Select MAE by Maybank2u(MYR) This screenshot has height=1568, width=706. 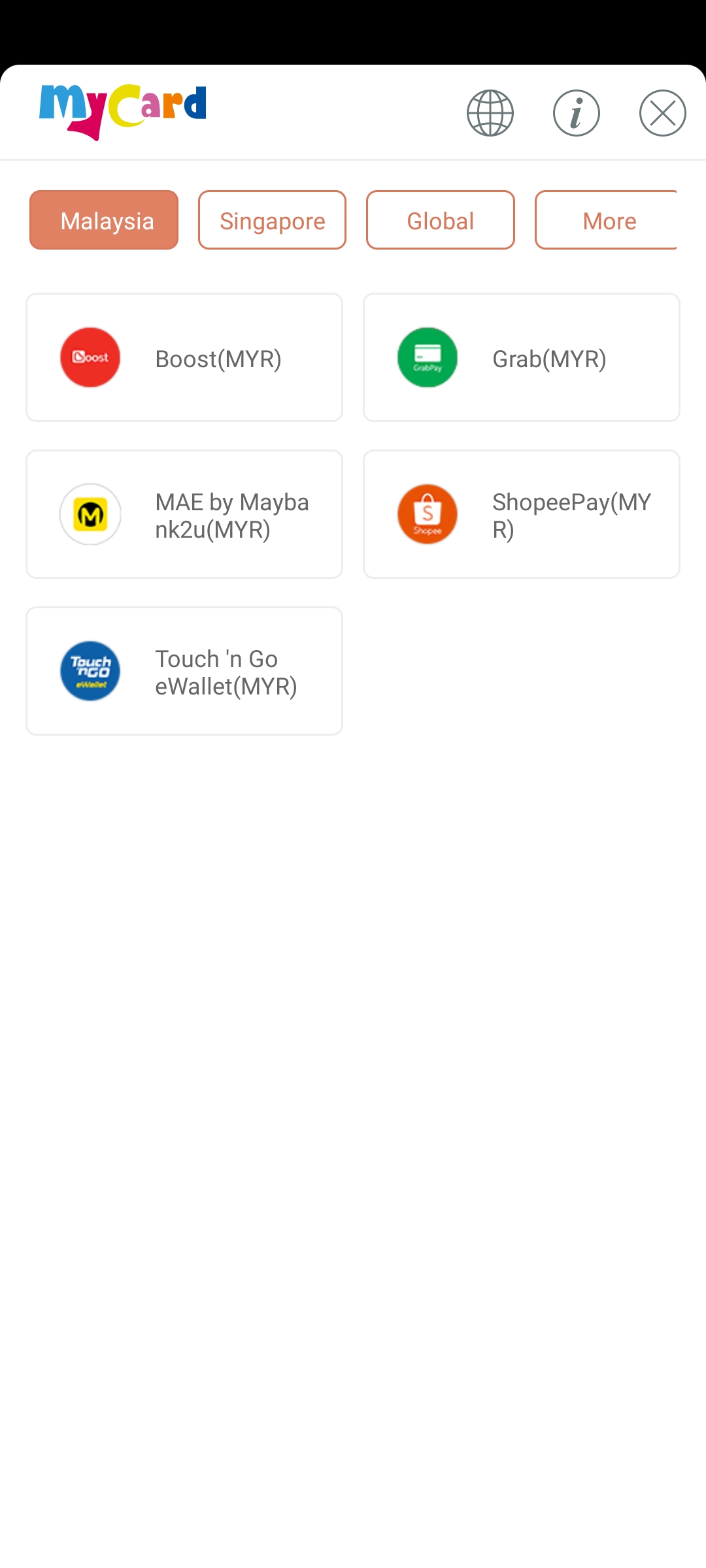[x=184, y=514]
